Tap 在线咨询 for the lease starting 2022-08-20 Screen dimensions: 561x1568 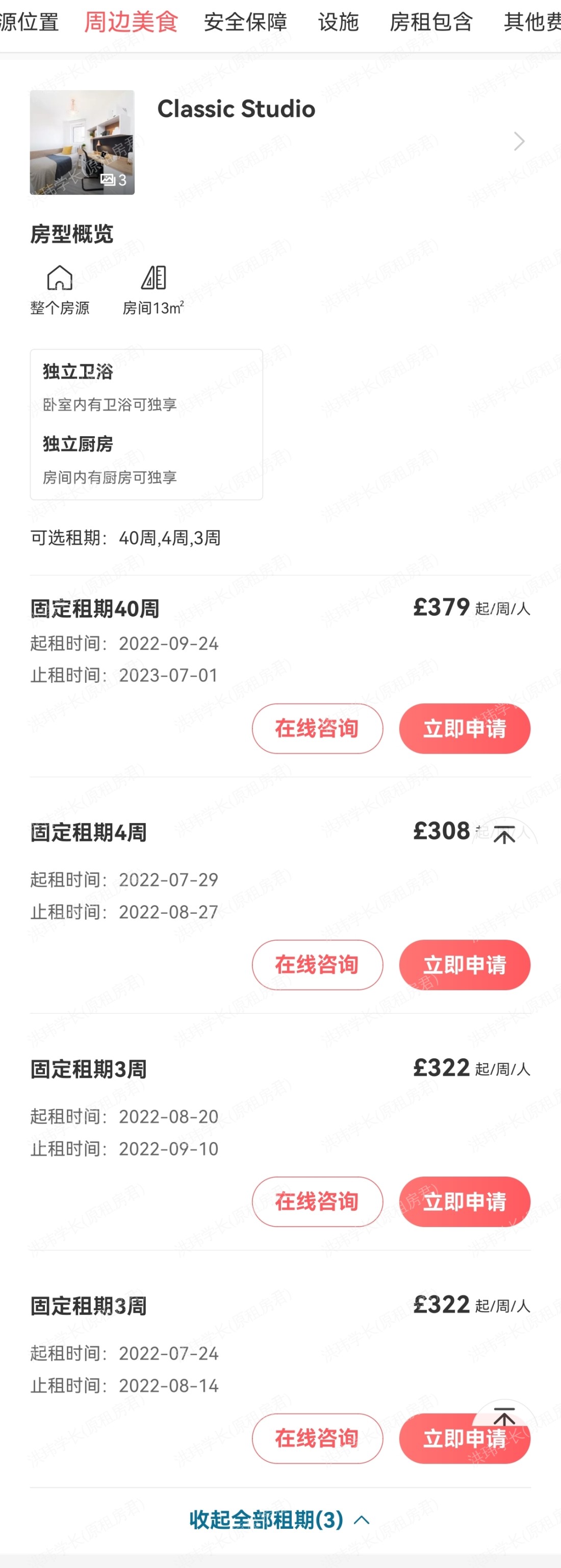317,1202
